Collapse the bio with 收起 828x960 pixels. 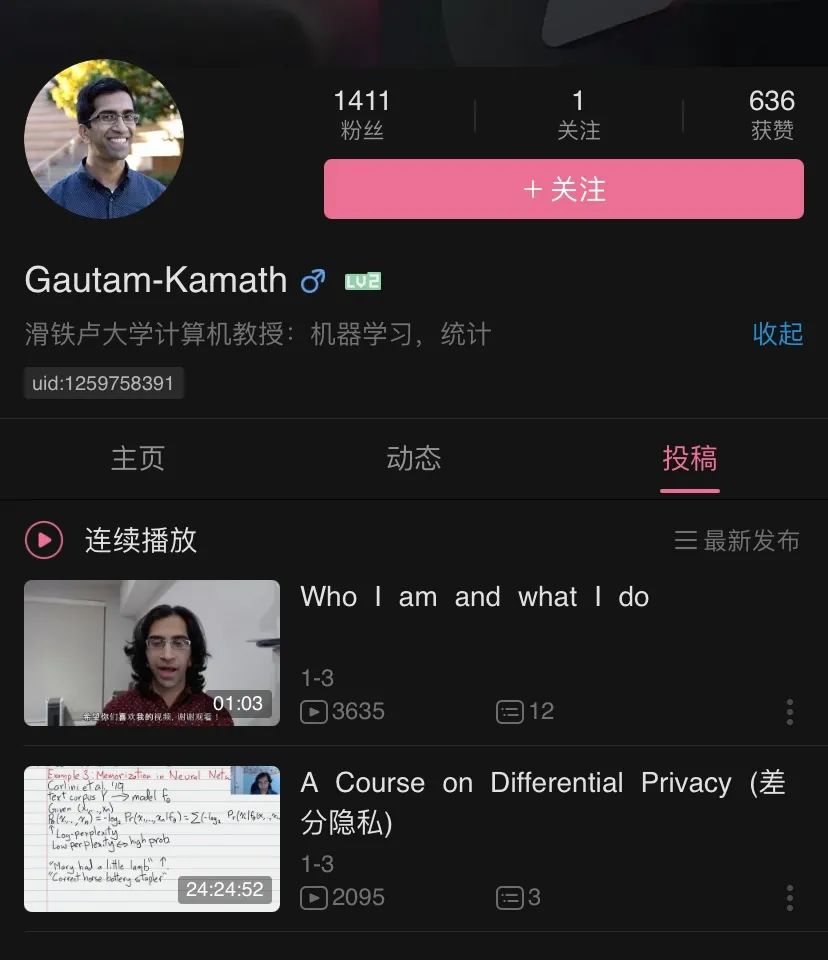point(777,334)
